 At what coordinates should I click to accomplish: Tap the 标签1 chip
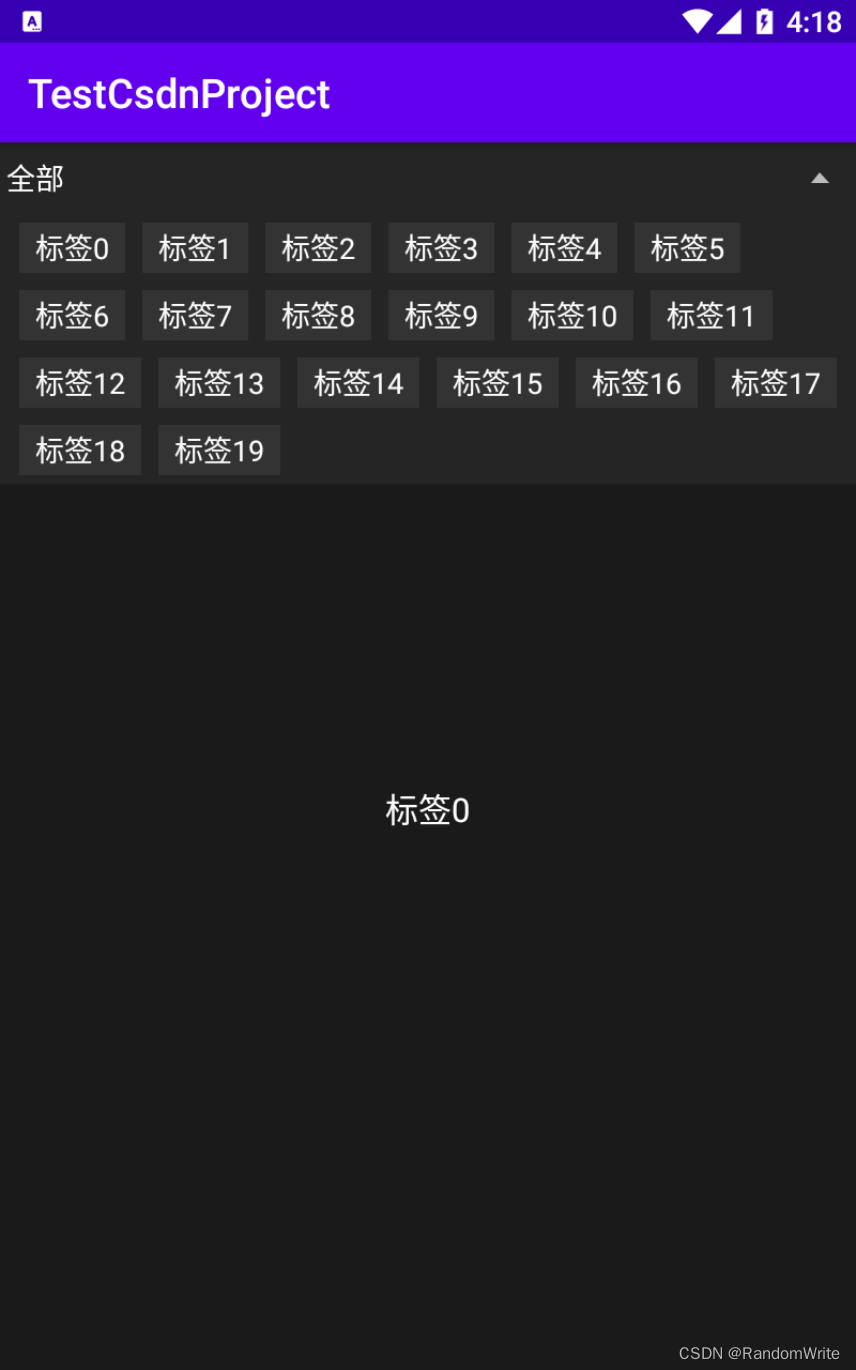(x=195, y=248)
